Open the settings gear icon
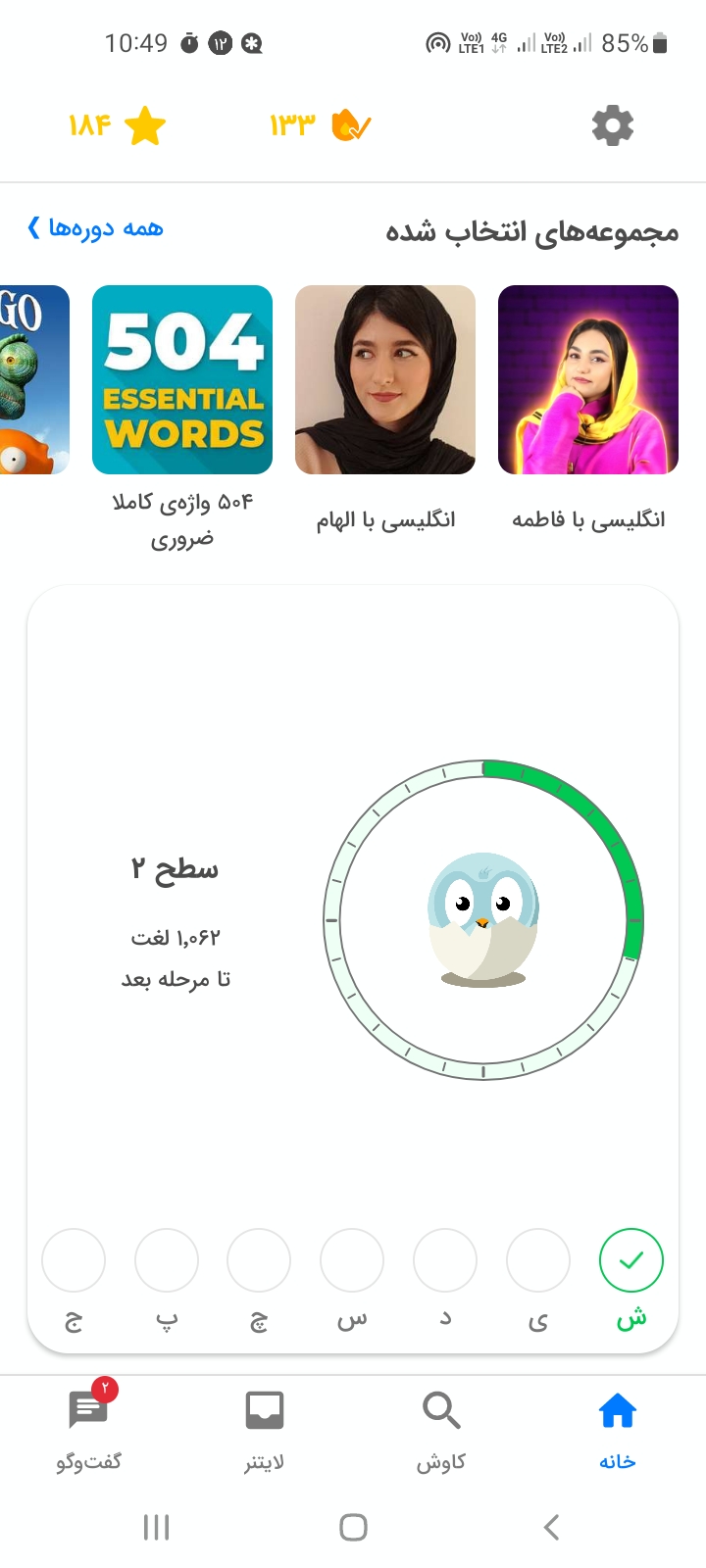 click(613, 125)
